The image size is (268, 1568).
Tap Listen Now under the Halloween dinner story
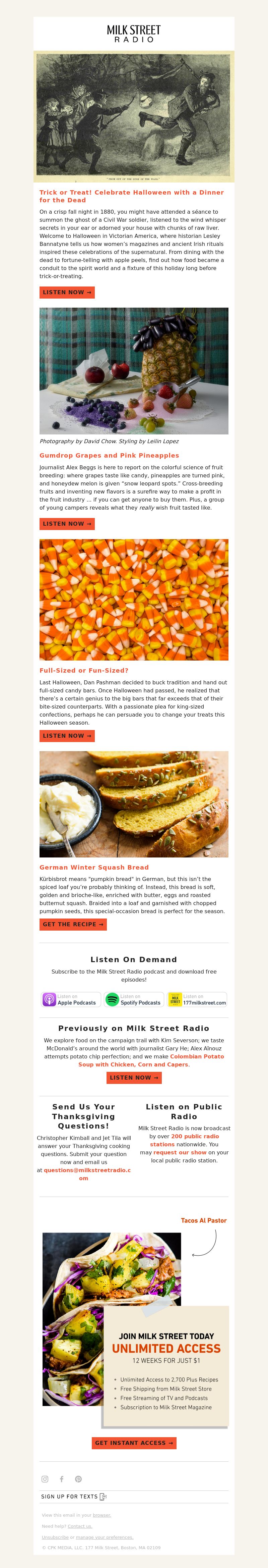click(67, 292)
